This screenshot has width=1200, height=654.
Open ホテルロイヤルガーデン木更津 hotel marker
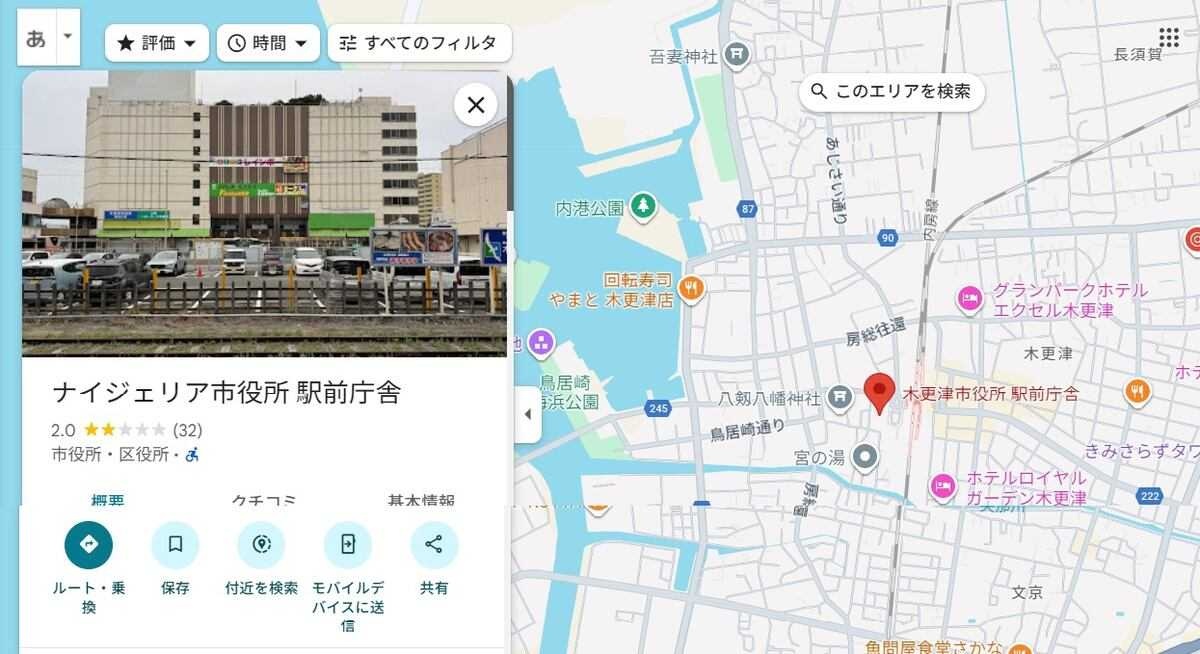point(943,486)
